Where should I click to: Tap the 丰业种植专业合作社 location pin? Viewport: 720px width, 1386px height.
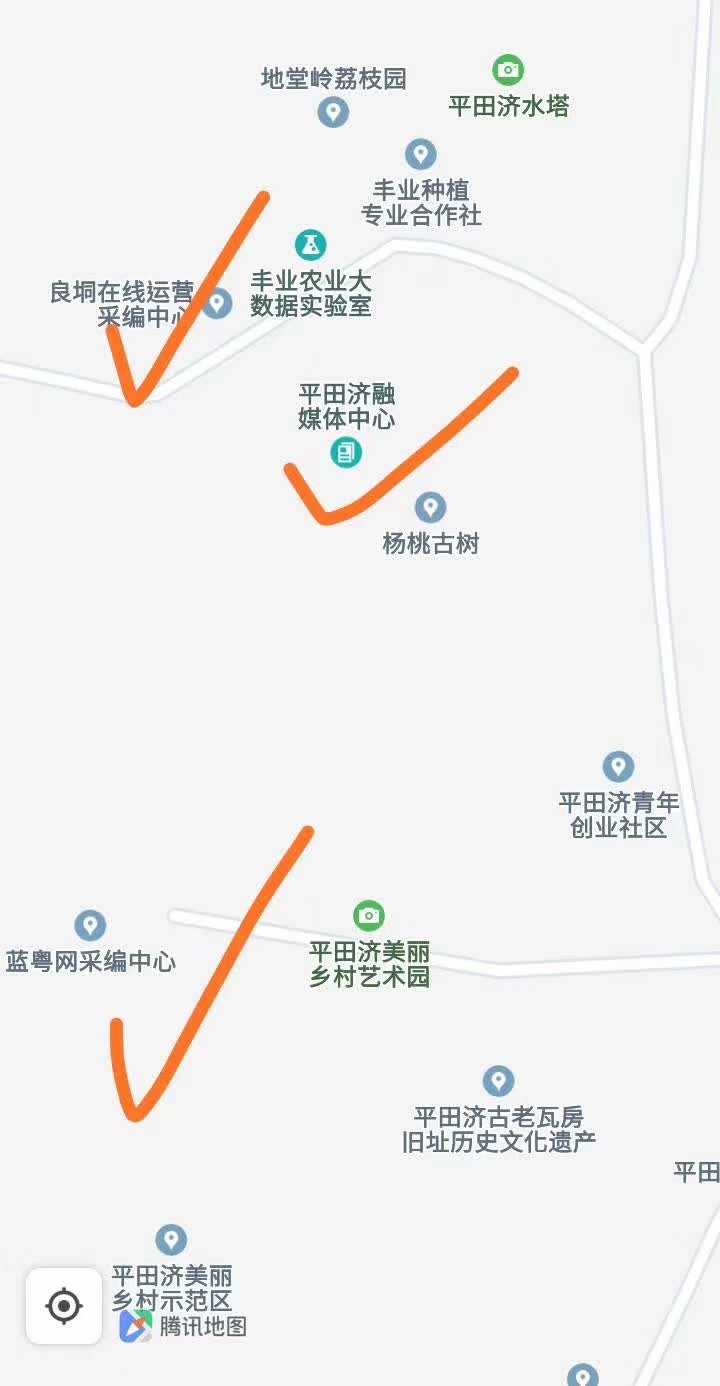tap(420, 155)
